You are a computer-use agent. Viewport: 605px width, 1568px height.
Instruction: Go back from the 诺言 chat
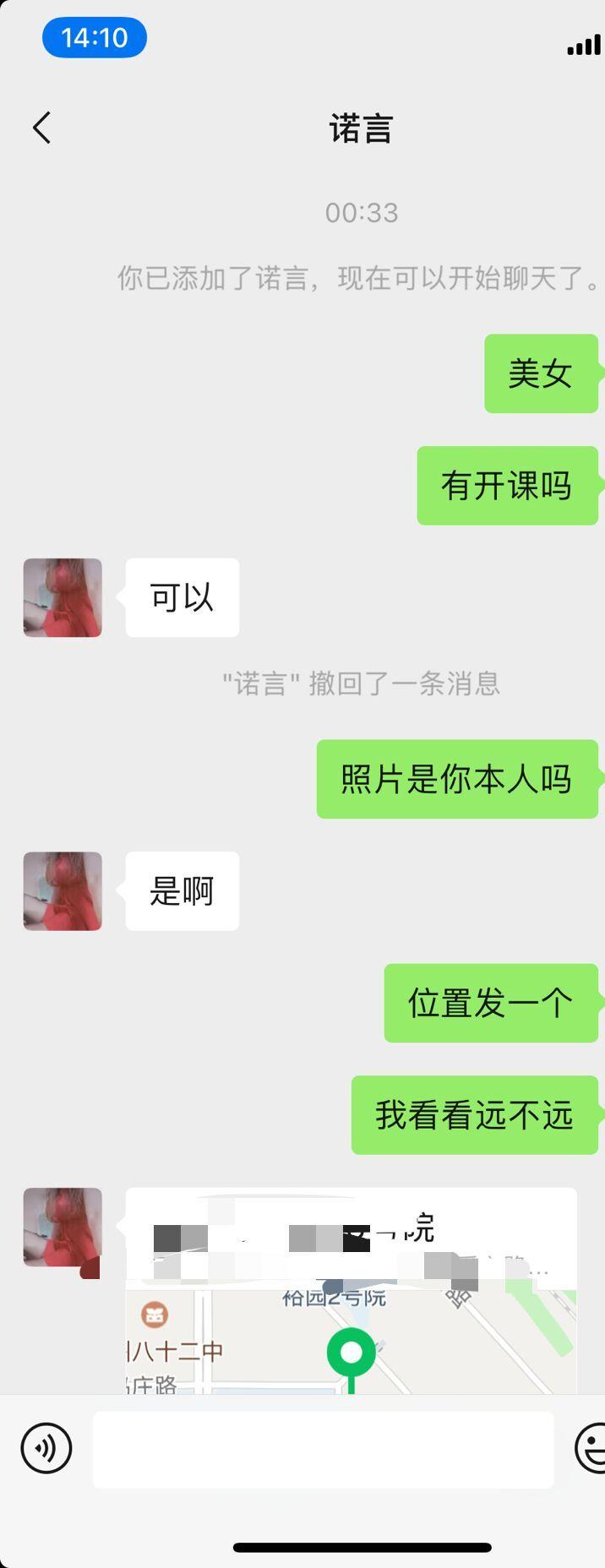(x=42, y=128)
